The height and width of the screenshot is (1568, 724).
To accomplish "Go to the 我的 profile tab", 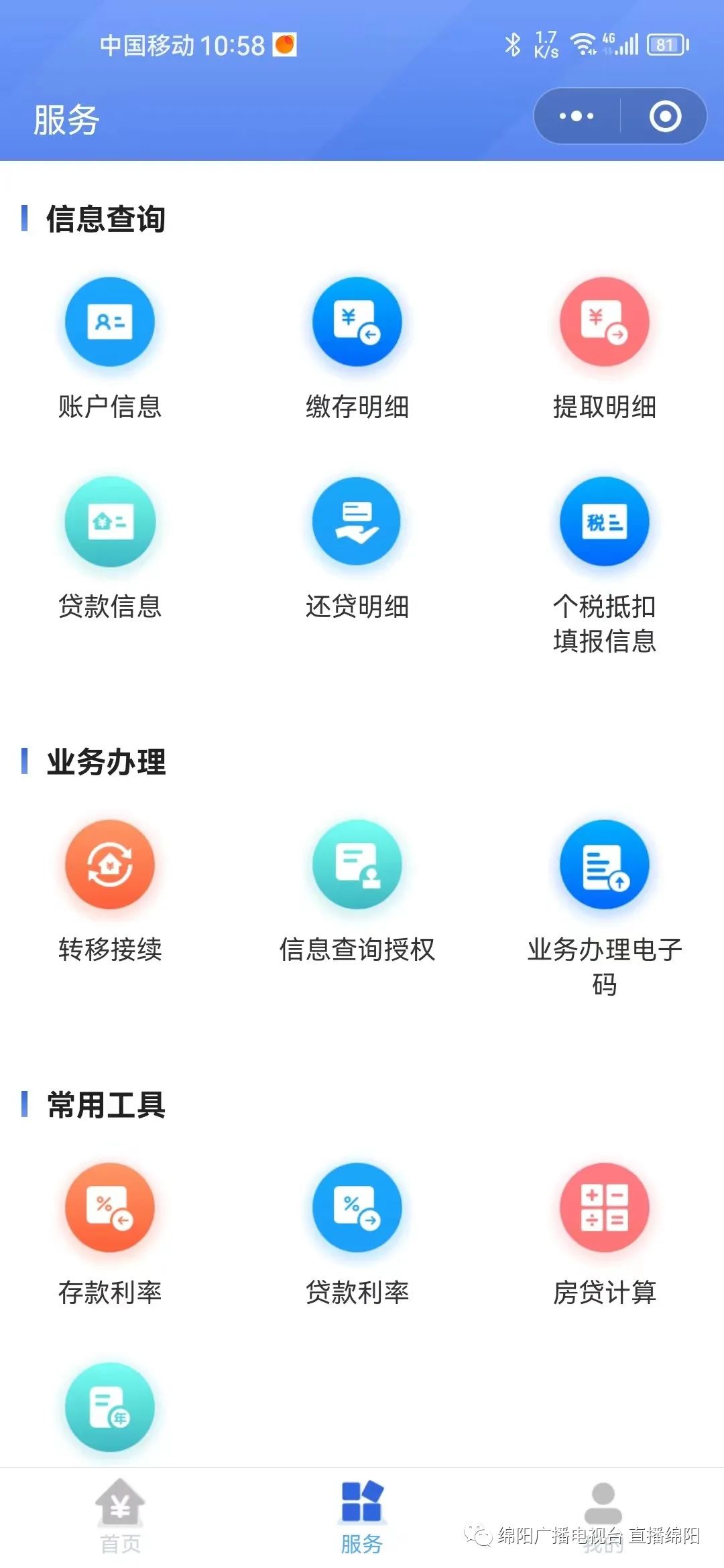I will [603, 1516].
